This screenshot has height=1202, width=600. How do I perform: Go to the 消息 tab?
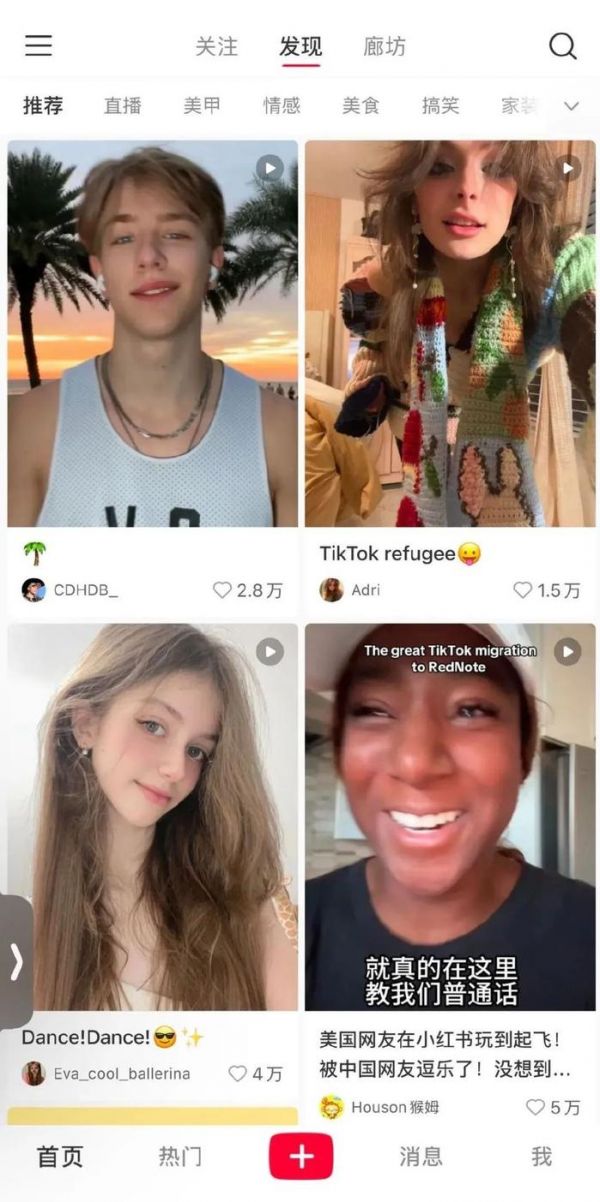pyautogui.click(x=421, y=1157)
